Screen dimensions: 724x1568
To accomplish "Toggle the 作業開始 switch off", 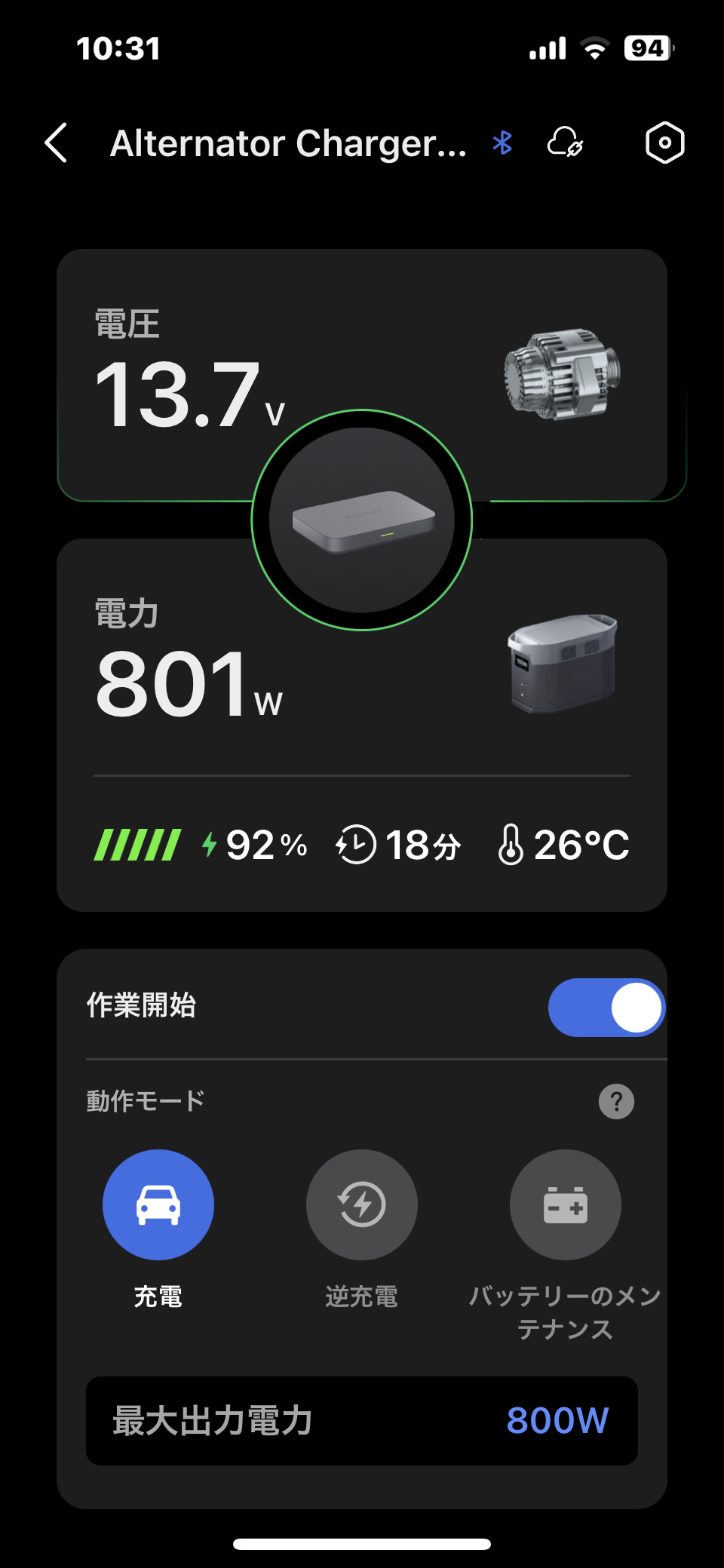I will (x=606, y=1008).
